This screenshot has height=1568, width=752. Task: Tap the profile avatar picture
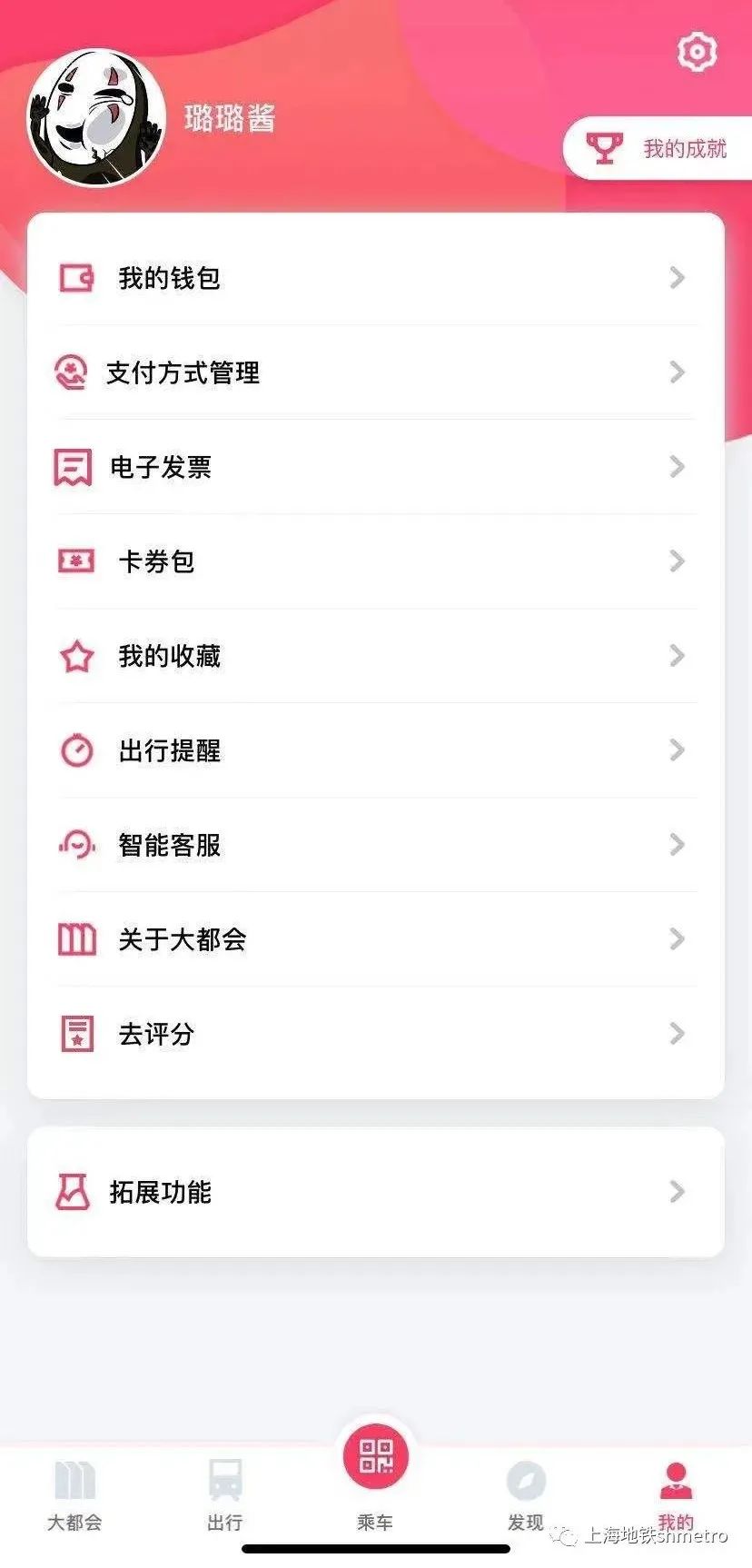tap(97, 118)
